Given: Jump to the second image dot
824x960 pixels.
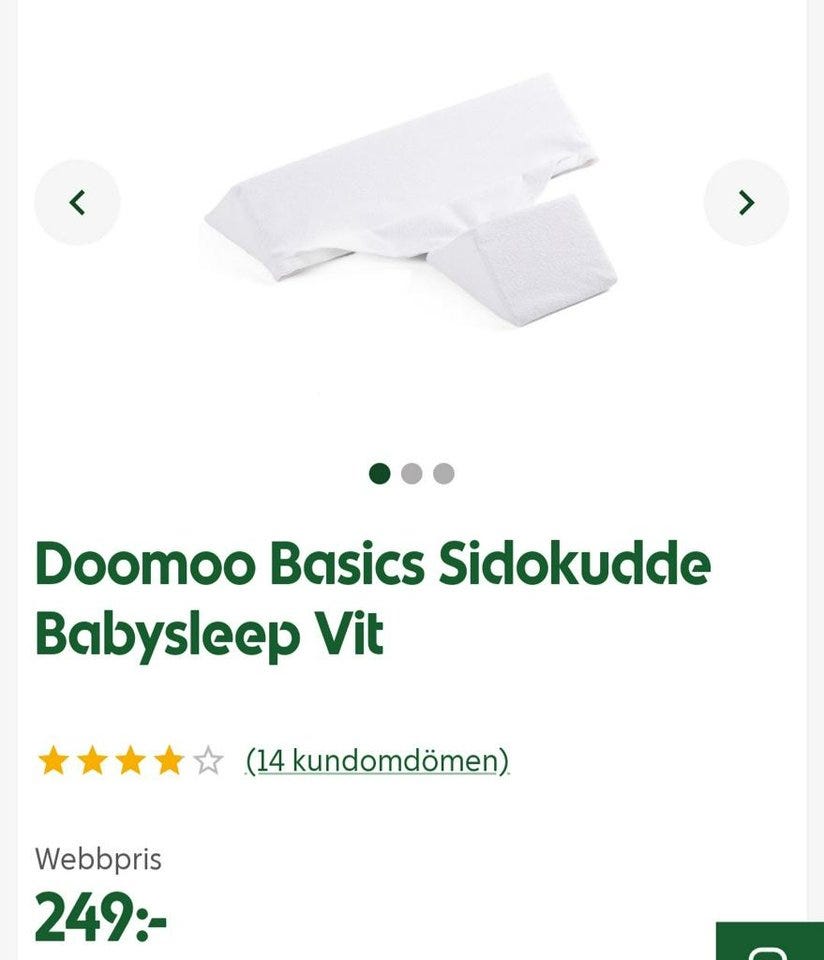Looking at the screenshot, I should [x=411, y=474].
